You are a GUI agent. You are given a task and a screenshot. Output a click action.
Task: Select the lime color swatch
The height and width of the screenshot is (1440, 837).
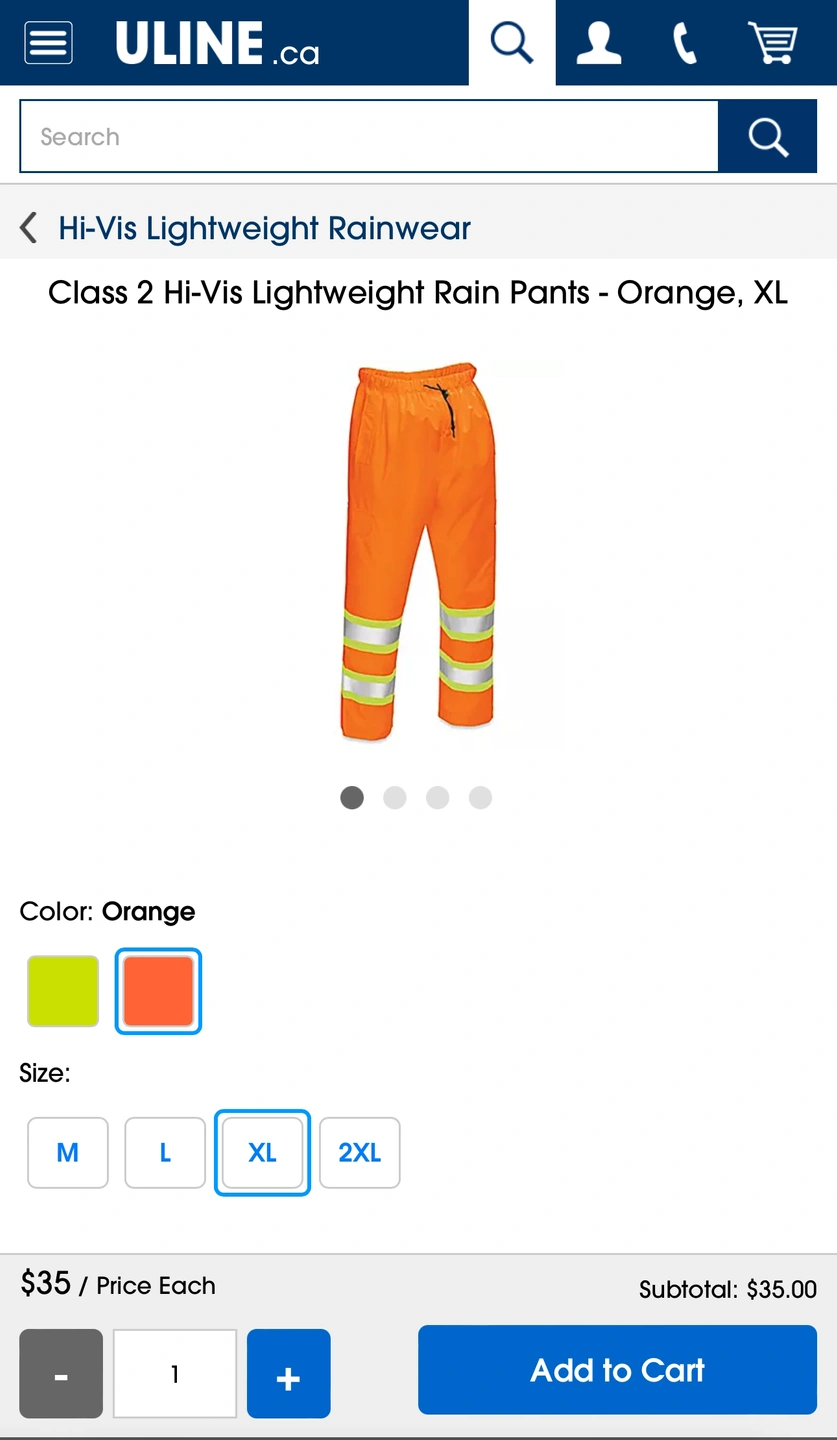[63, 991]
